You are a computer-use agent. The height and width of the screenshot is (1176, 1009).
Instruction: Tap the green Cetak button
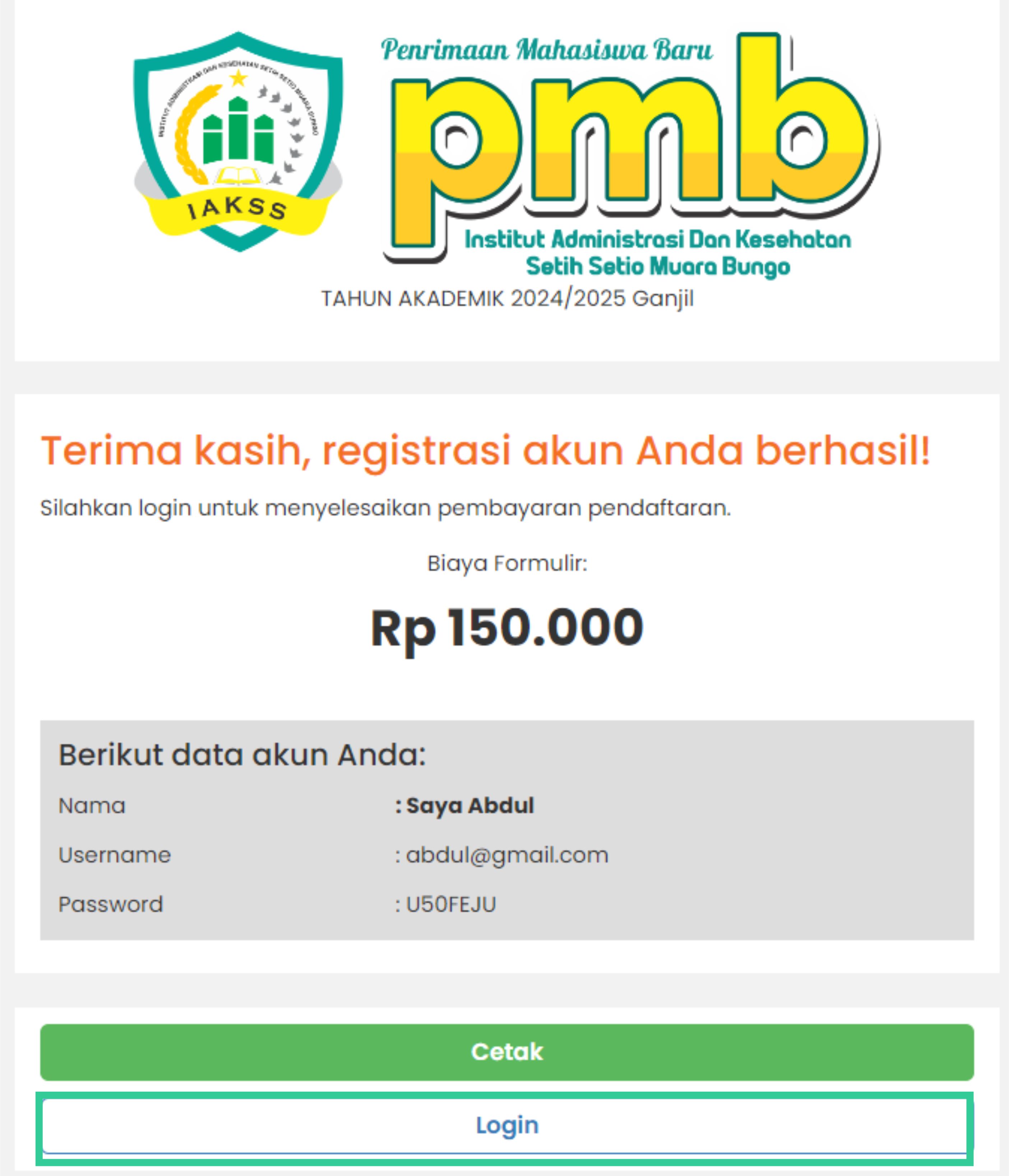pyautogui.click(x=506, y=1052)
